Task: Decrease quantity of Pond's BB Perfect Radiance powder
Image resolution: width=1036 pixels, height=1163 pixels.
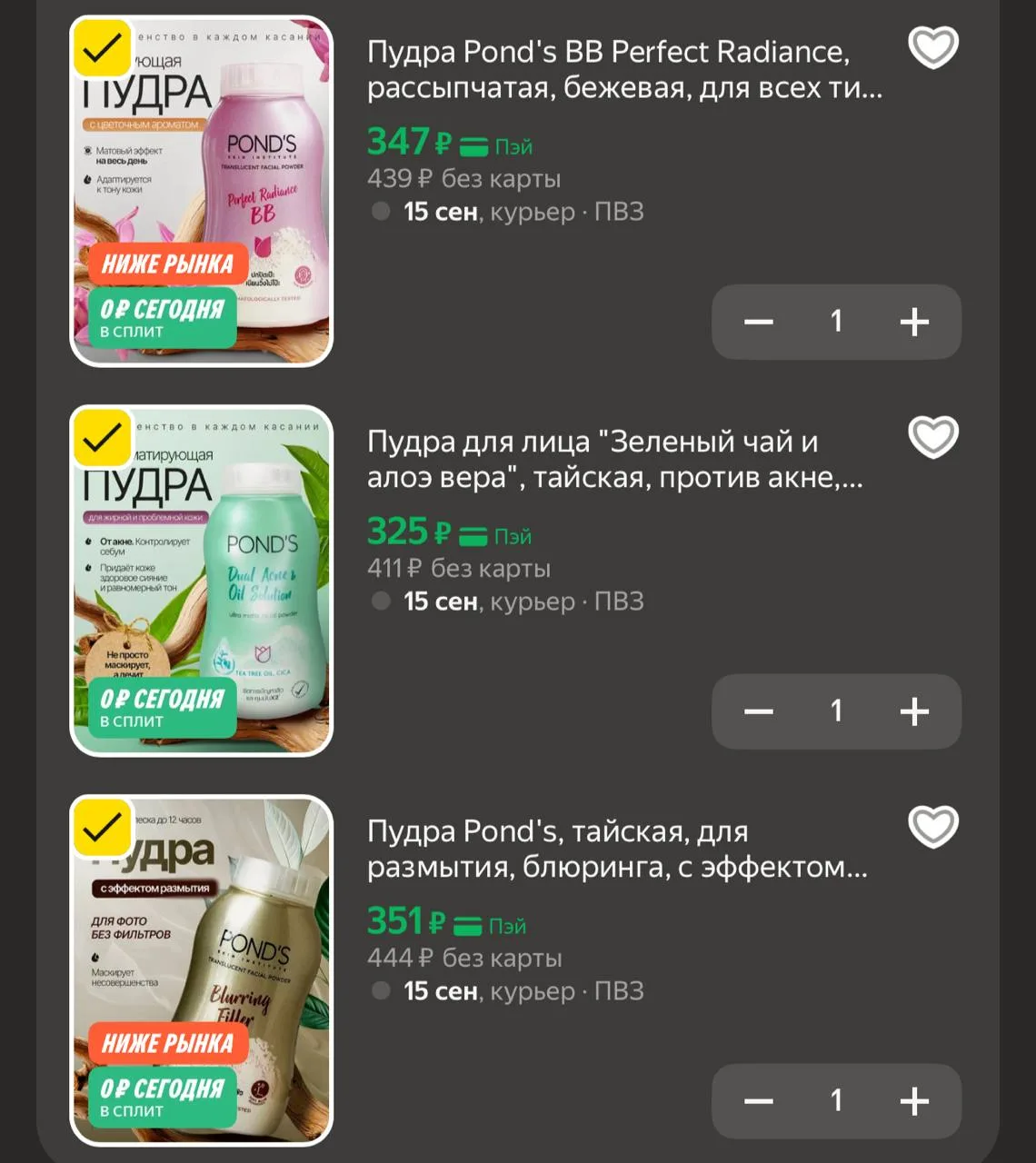Action: click(x=759, y=322)
